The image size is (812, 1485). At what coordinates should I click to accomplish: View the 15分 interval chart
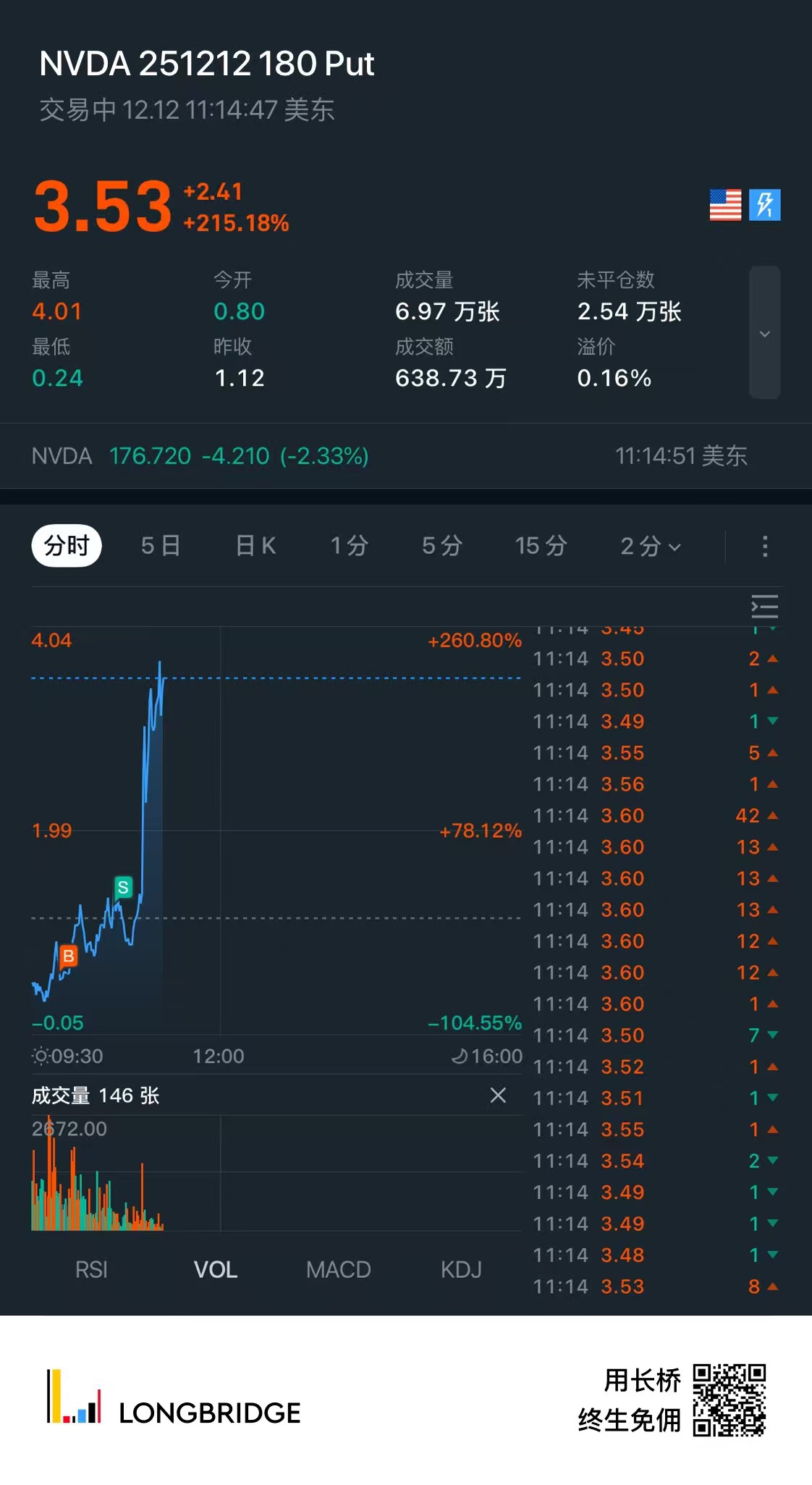(x=541, y=546)
